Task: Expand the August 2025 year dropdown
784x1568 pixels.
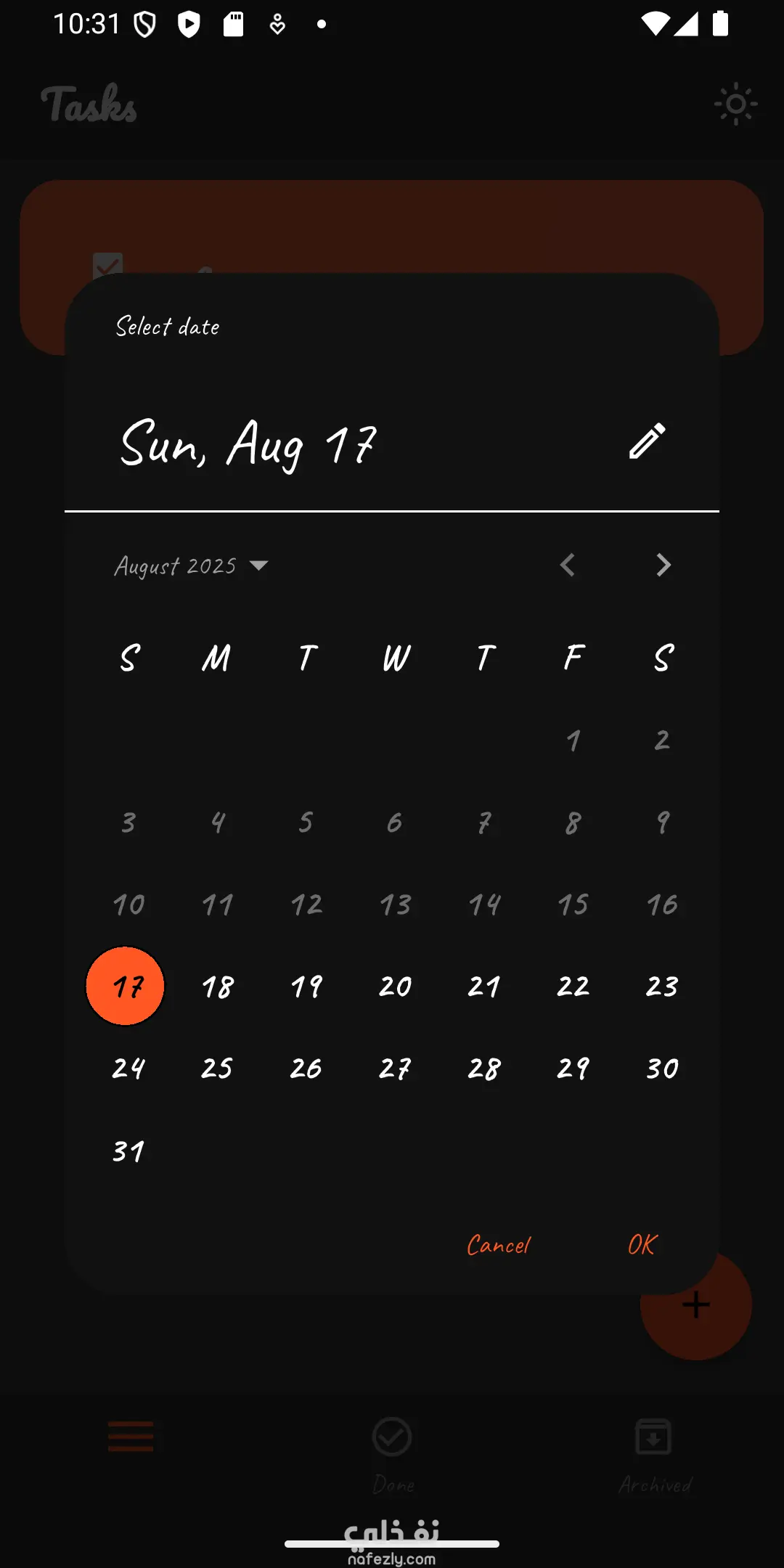Action: tap(192, 565)
